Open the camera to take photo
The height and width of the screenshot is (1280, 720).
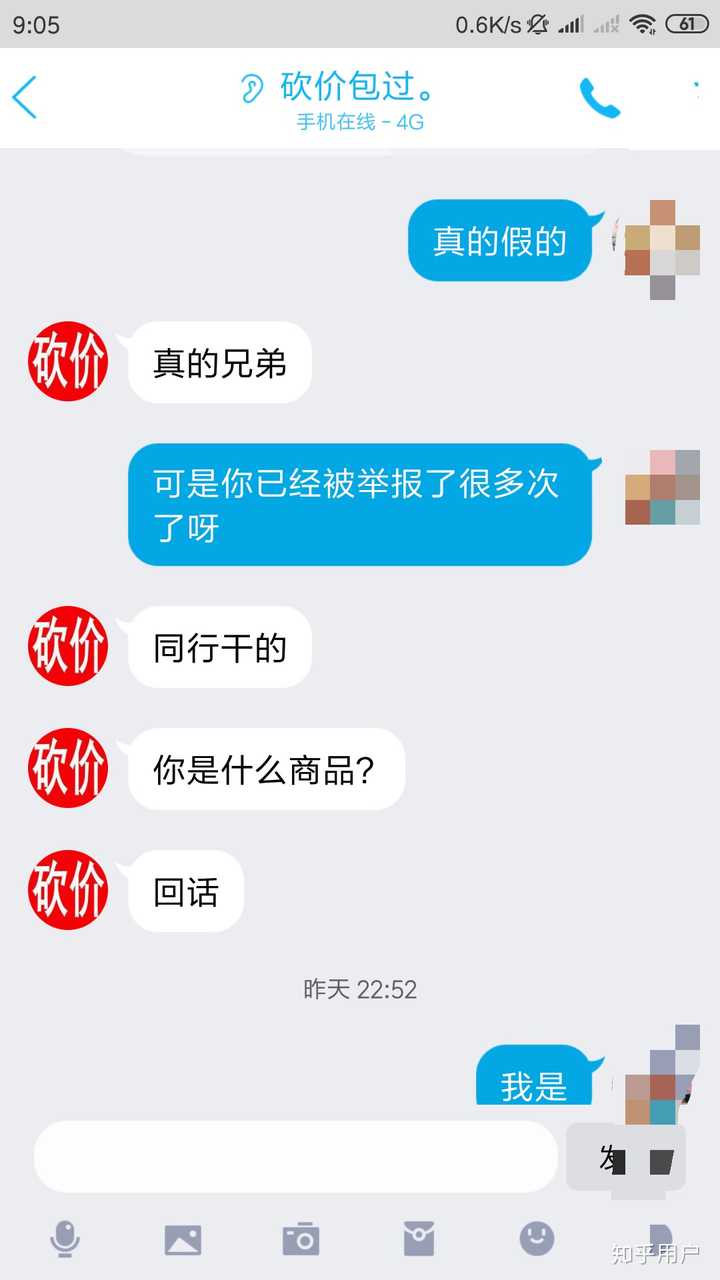tap(300, 1239)
